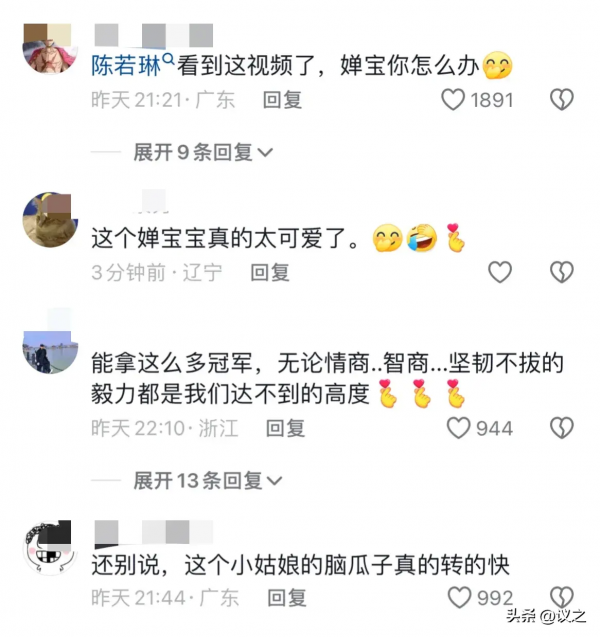
Task: Reply to the 昨天 21:21 广东 comment
Action: coord(282,100)
